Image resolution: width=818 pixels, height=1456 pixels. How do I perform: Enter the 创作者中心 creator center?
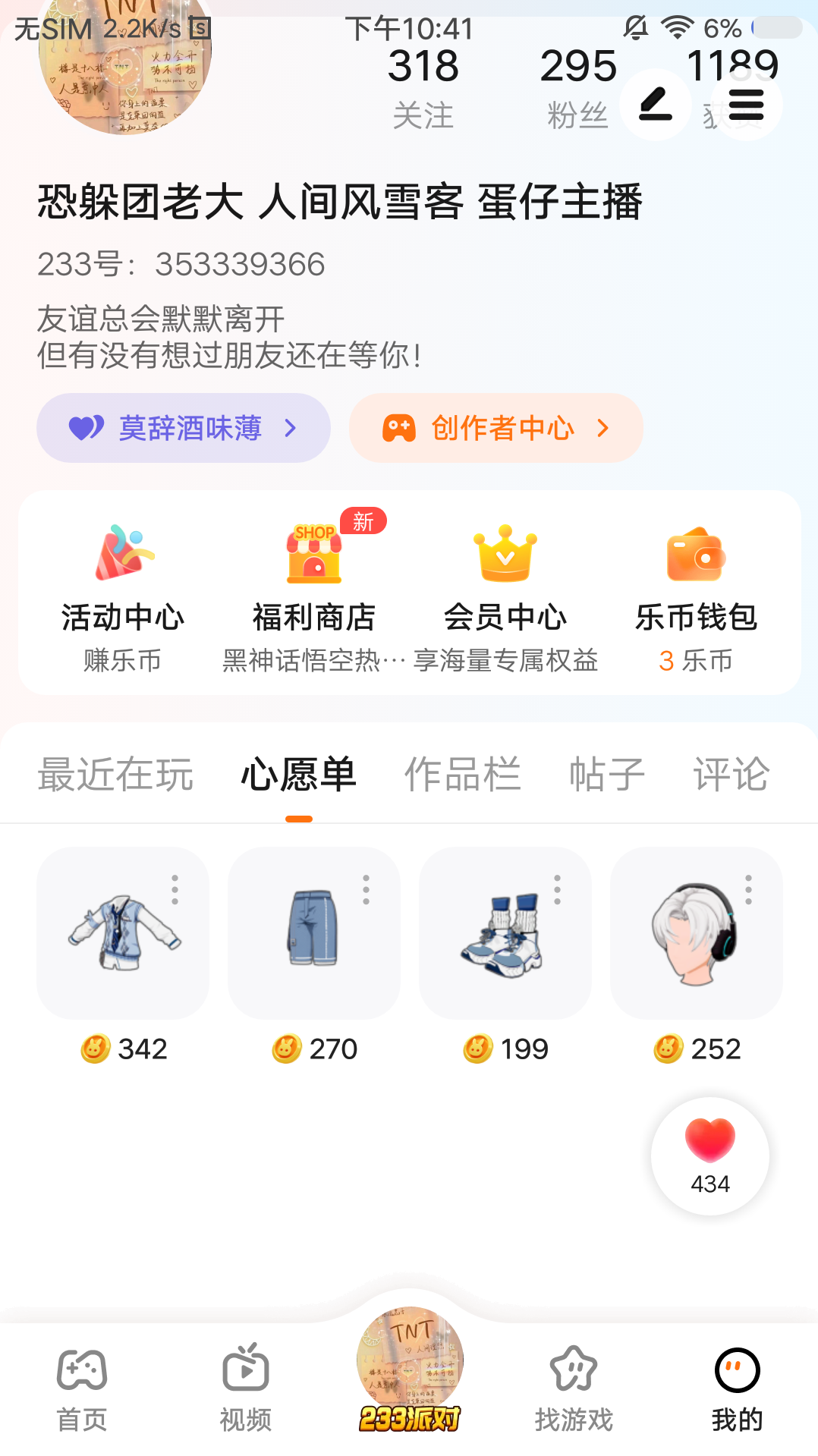tap(496, 428)
